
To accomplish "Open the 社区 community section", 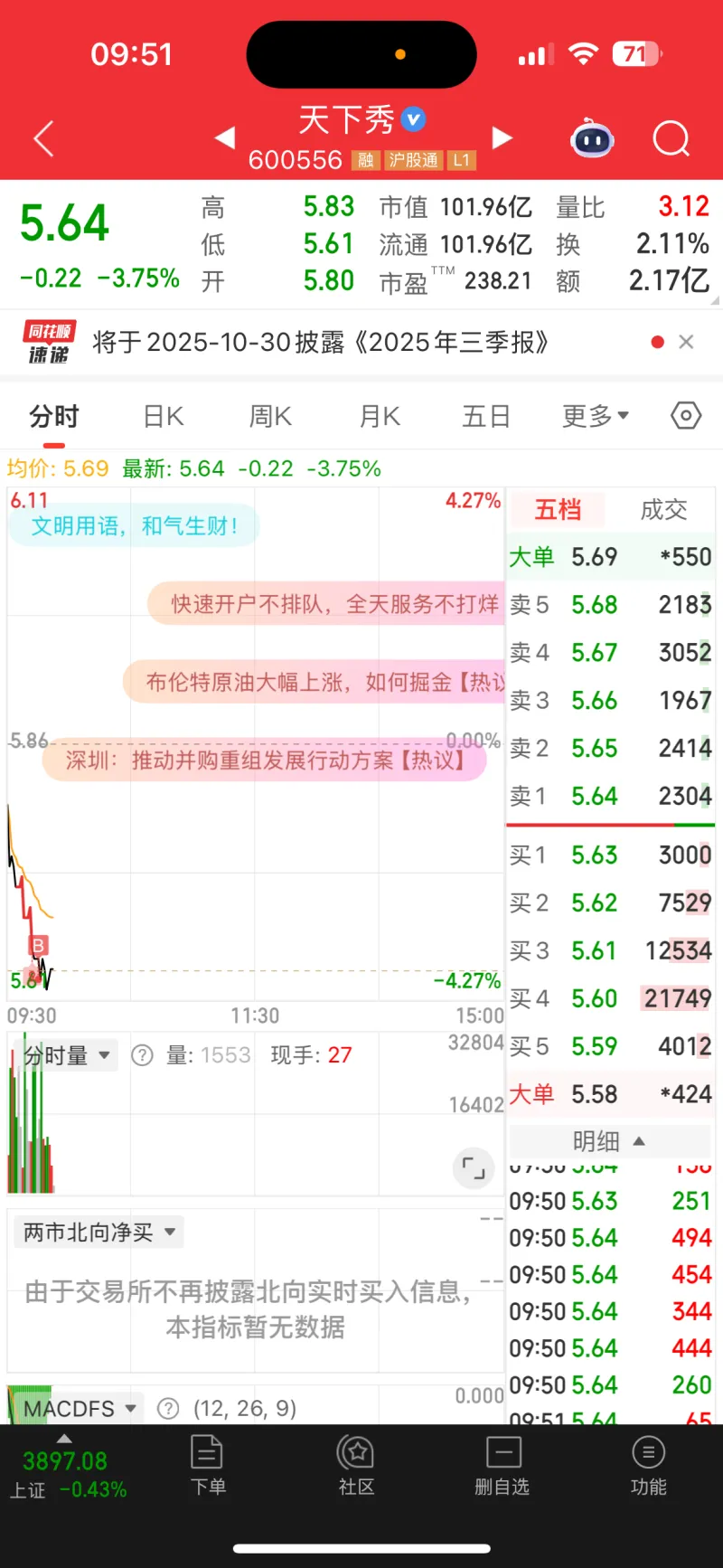I will [x=356, y=1465].
